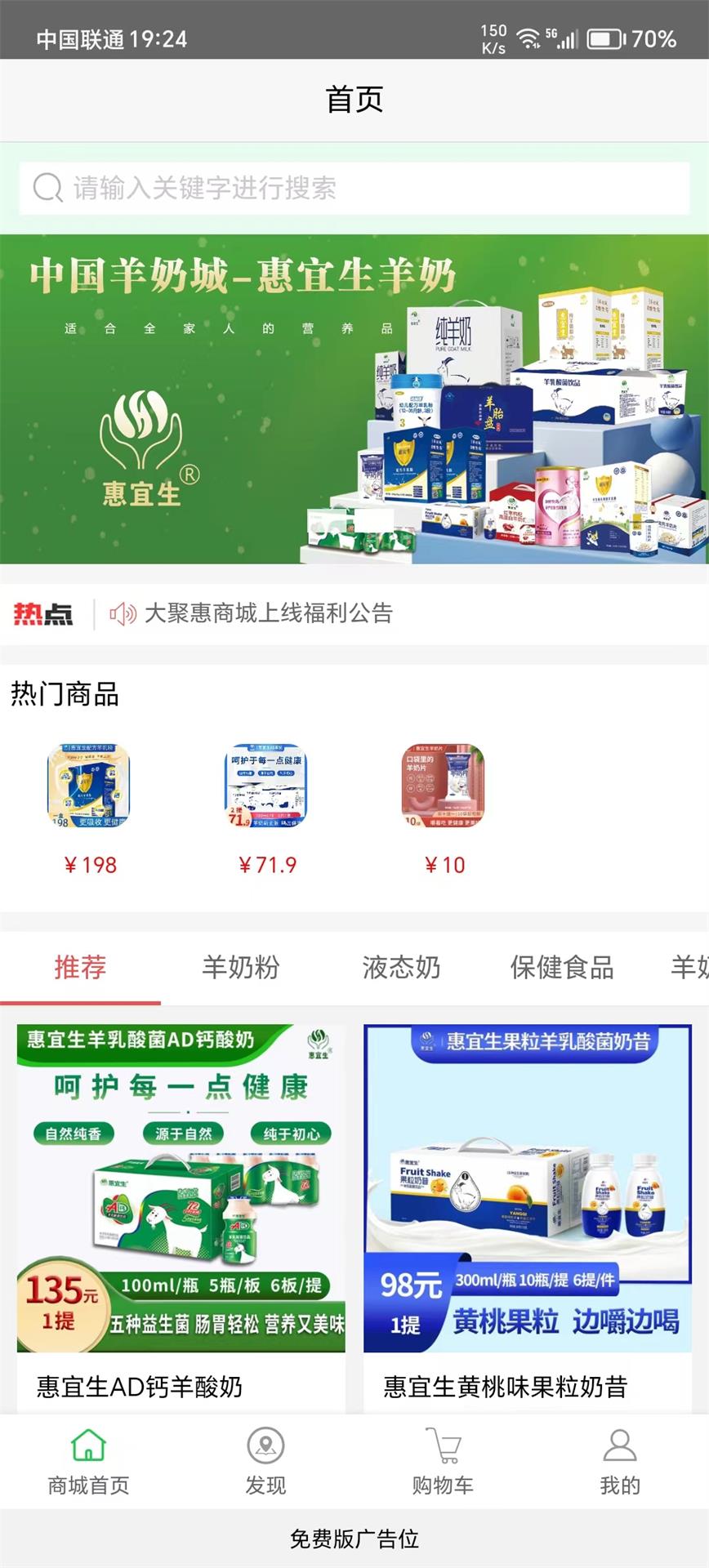Open the announcement 大聚惠商城上线福利公告
This screenshot has height=1568, width=709.
click(x=268, y=614)
